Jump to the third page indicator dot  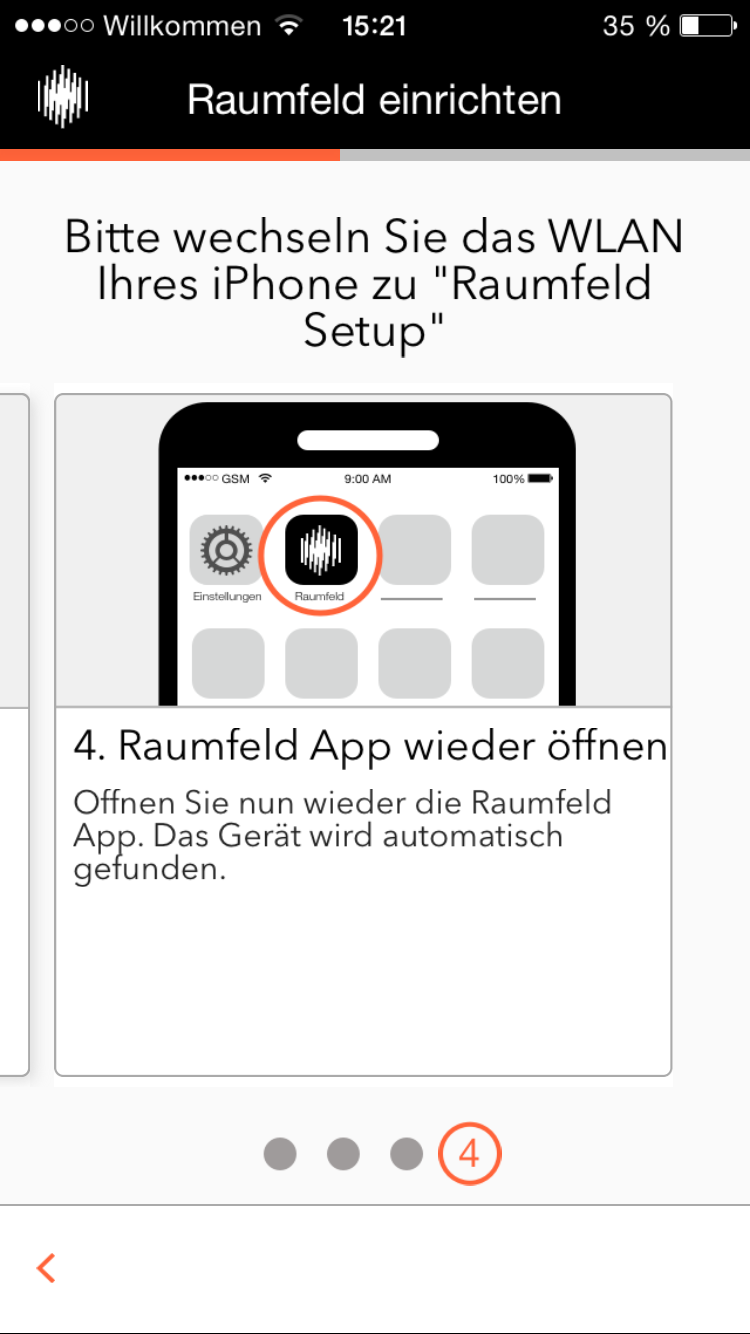tap(406, 1153)
